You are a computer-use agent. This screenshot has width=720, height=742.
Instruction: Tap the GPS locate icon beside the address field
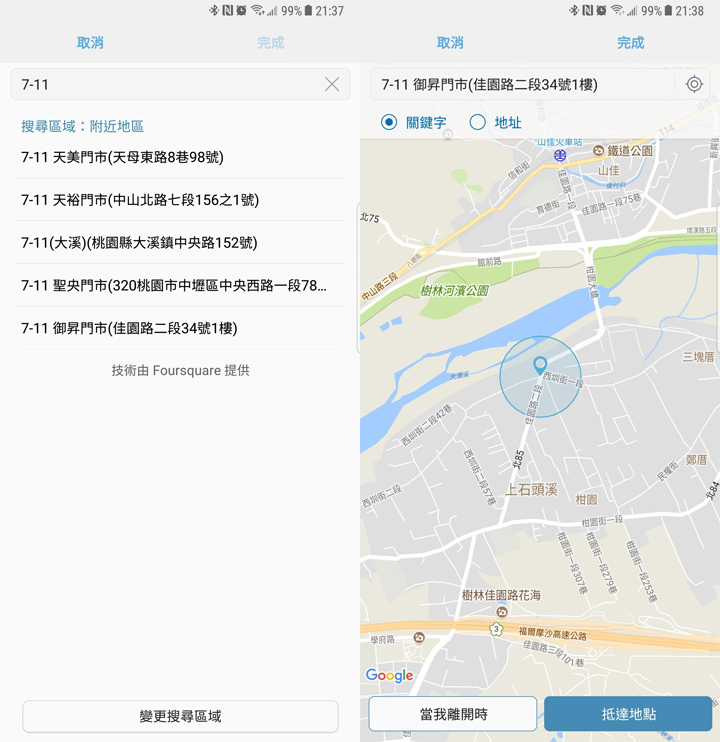[x=694, y=85]
